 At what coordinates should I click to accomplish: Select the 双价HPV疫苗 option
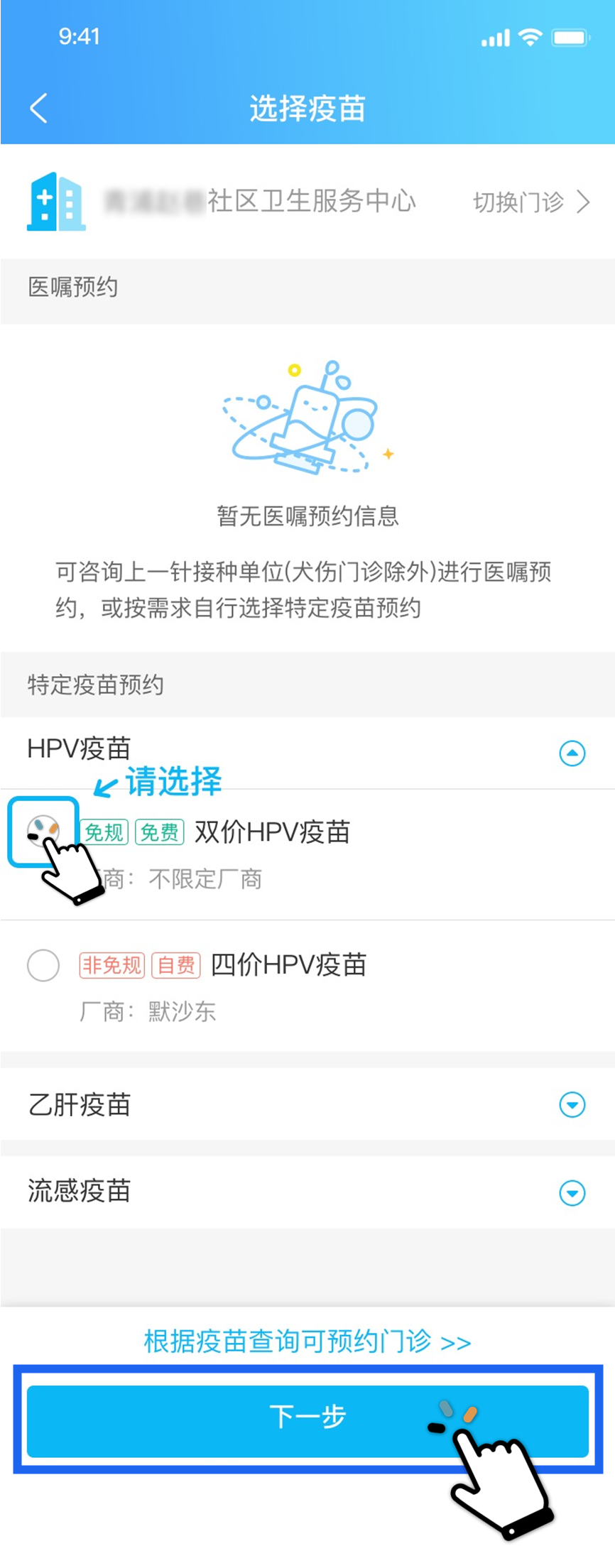(43, 831)
